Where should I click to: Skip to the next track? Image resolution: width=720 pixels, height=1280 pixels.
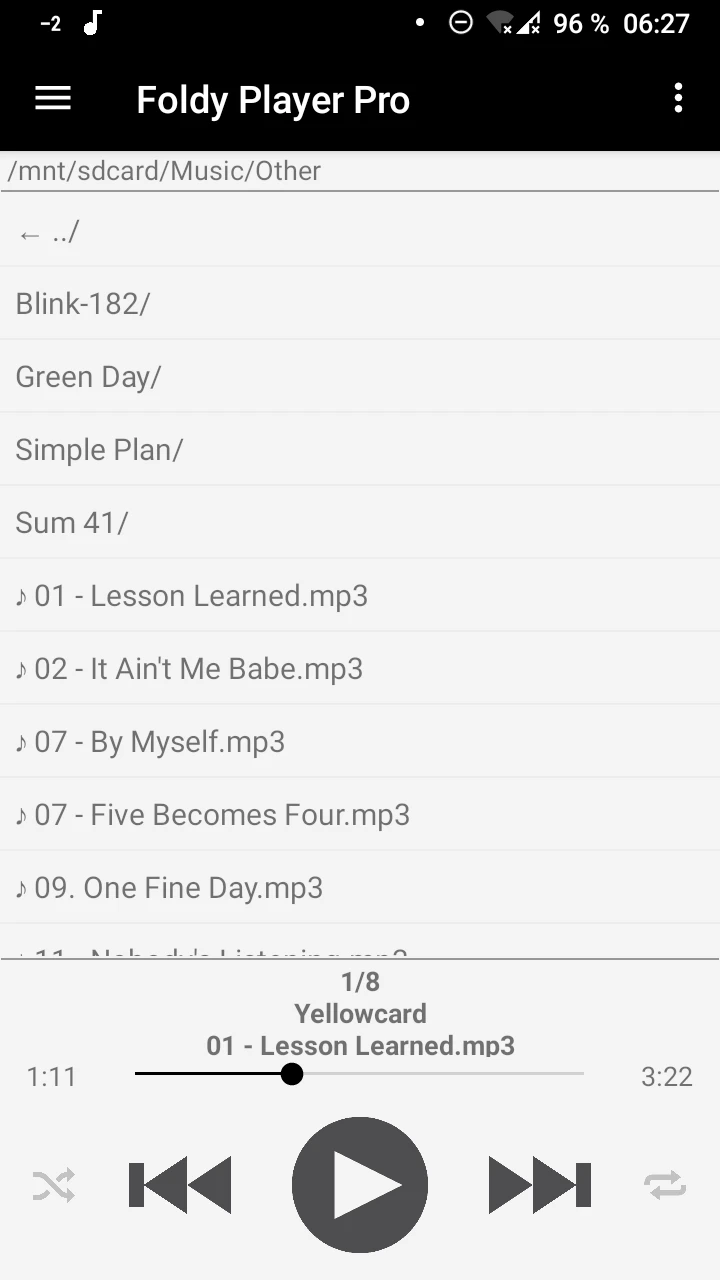[x=540, y=1185]
